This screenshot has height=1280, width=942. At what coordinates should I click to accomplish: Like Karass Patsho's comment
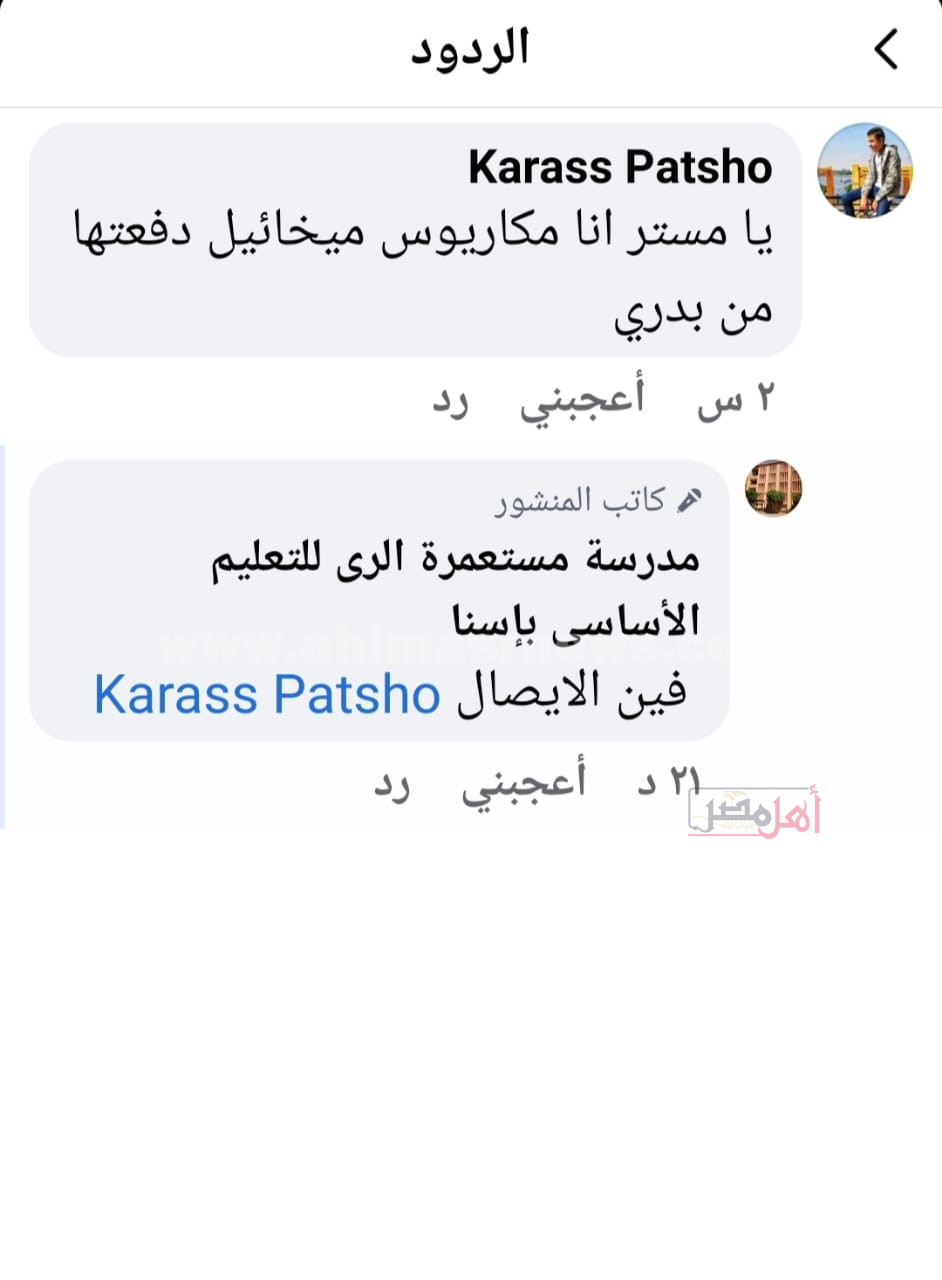point(582,399)
